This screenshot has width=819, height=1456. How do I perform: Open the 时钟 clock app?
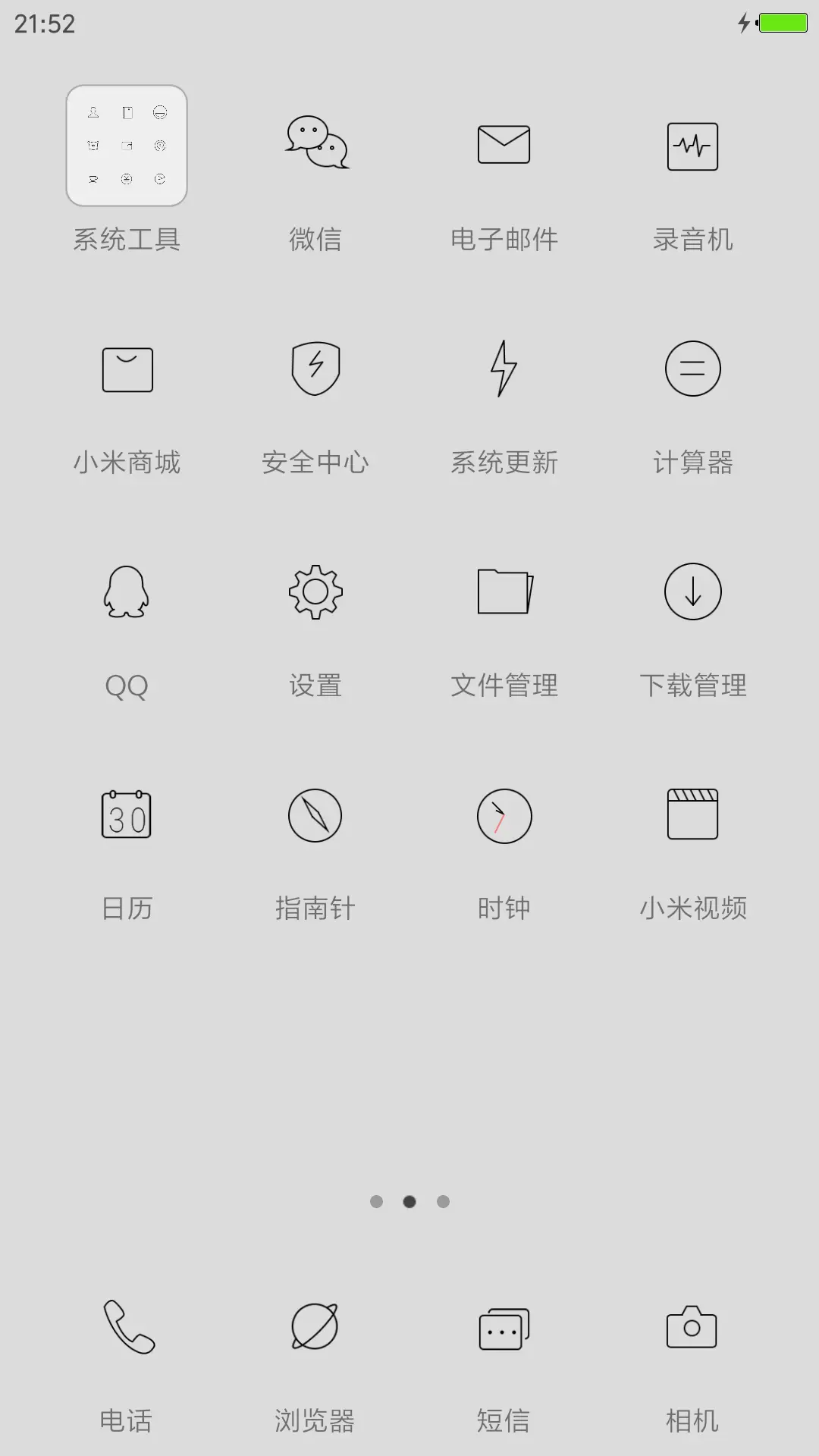point(504,815)
